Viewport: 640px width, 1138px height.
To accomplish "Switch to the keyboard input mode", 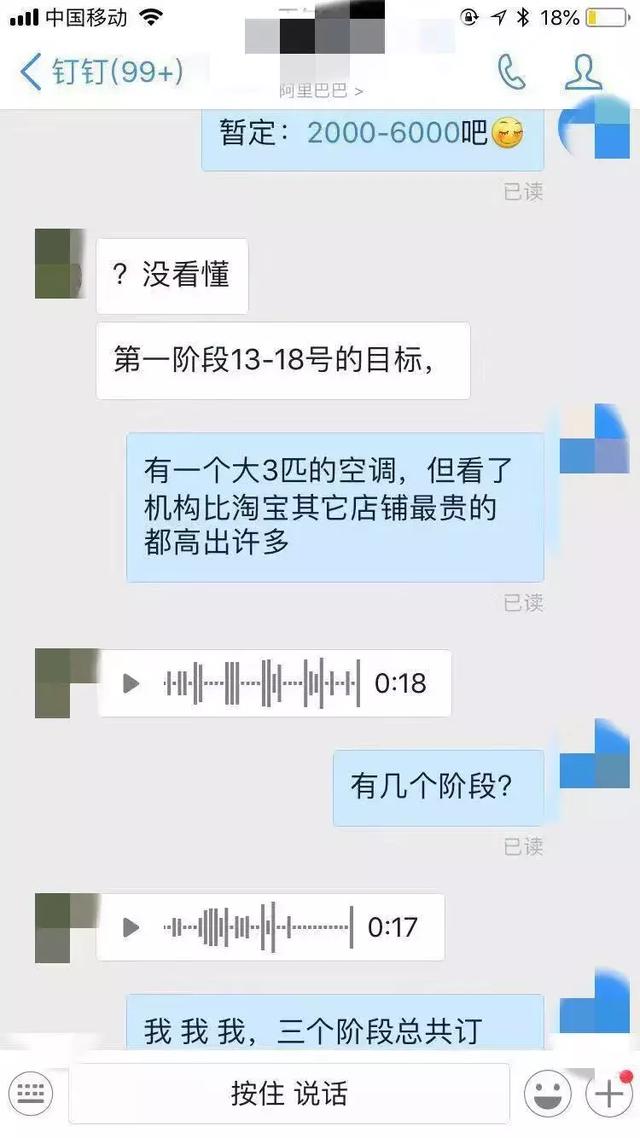I will coord(33,1093).
